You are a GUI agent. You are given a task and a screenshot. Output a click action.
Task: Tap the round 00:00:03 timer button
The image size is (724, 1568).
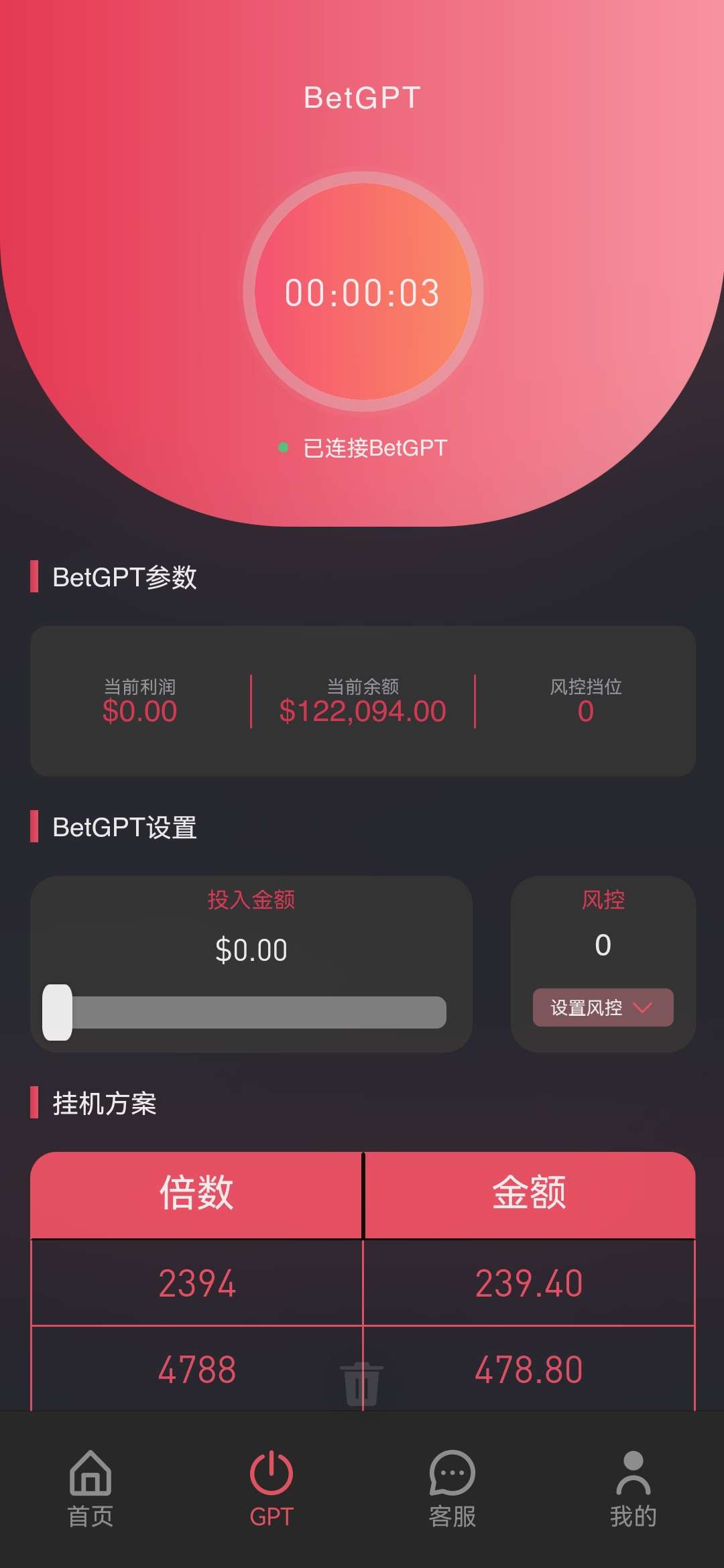[x=363, y=292]
